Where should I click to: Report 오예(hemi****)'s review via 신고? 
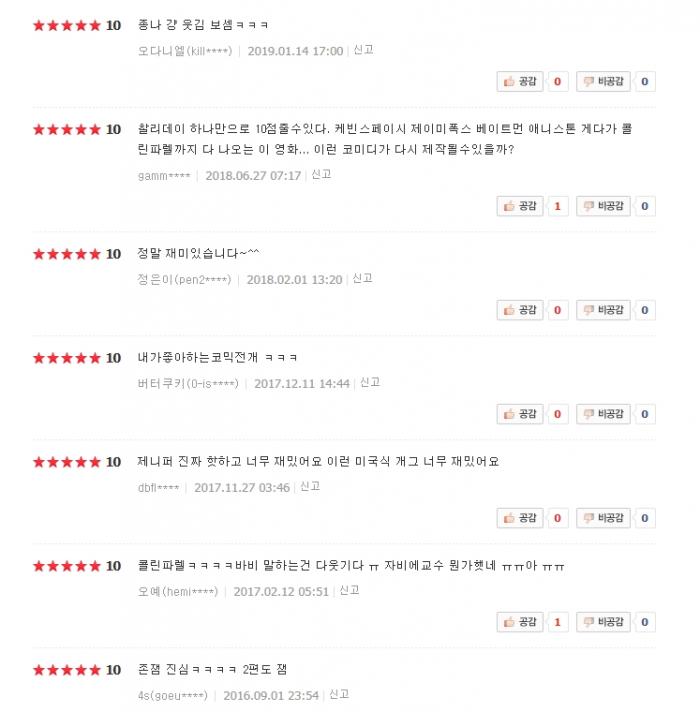click(x=349, y=590)
